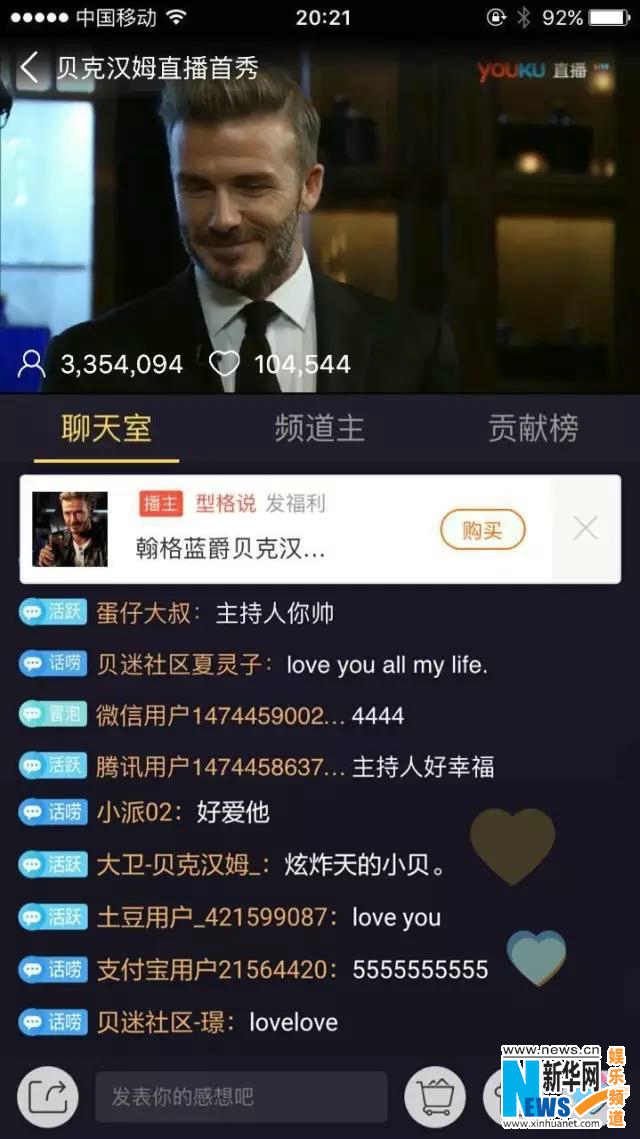Viewport: 640px width, 1139px height.
Task: Tap the 发表你的感想吧 comment field
Action: click(240, 1097)
